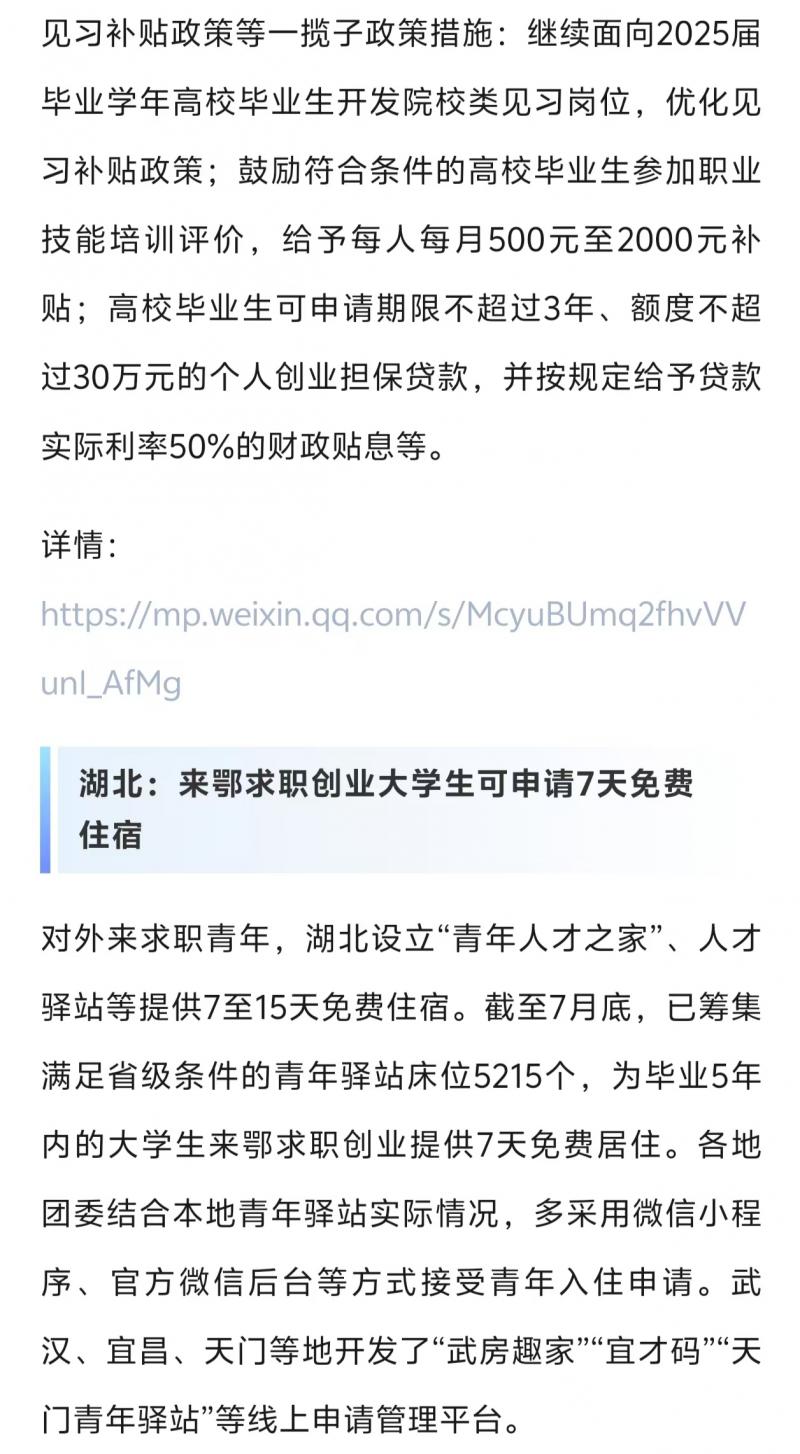Open the mp.weixin.qq.com details link
The width and height of the screenshot is (800, 1454).
point(392,614)
